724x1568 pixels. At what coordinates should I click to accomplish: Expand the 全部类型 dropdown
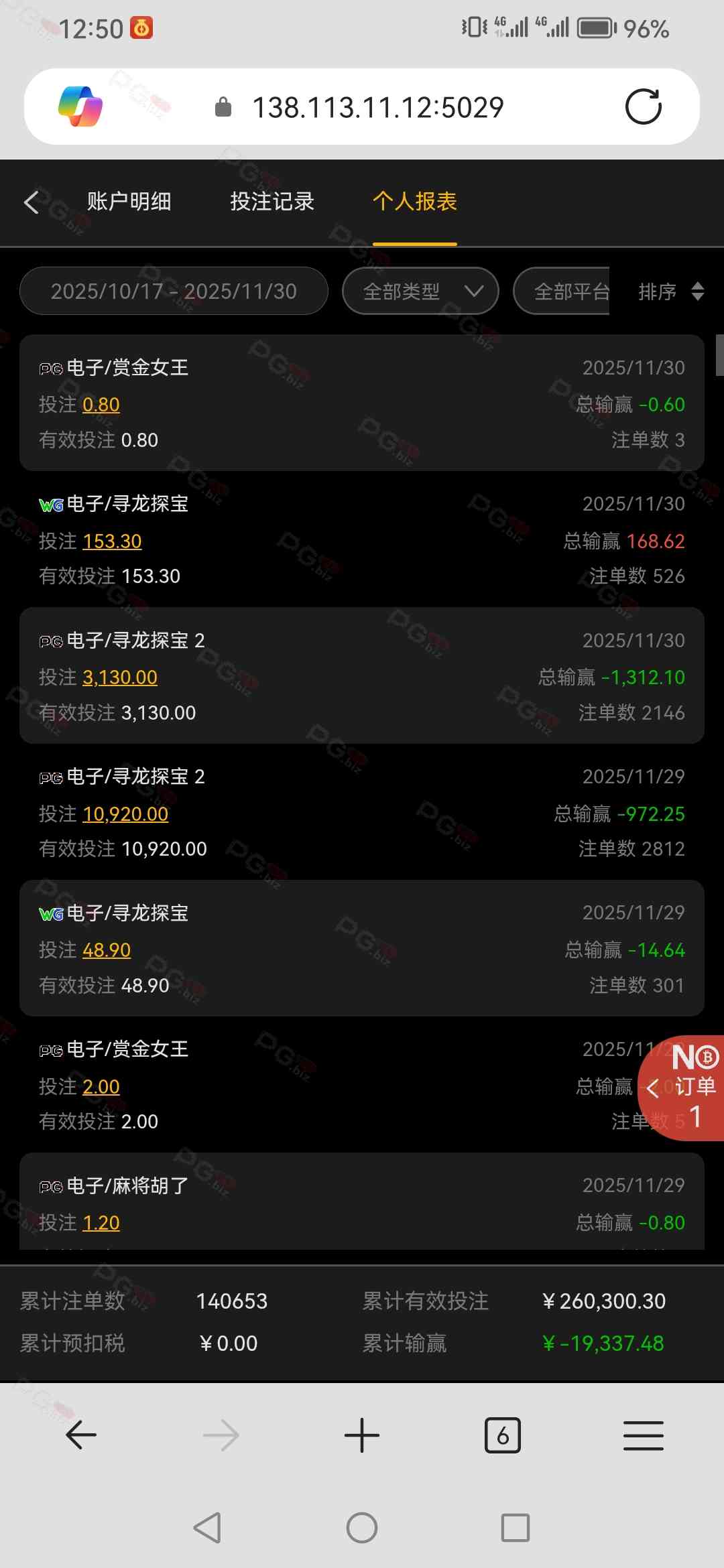pos(420,291)
